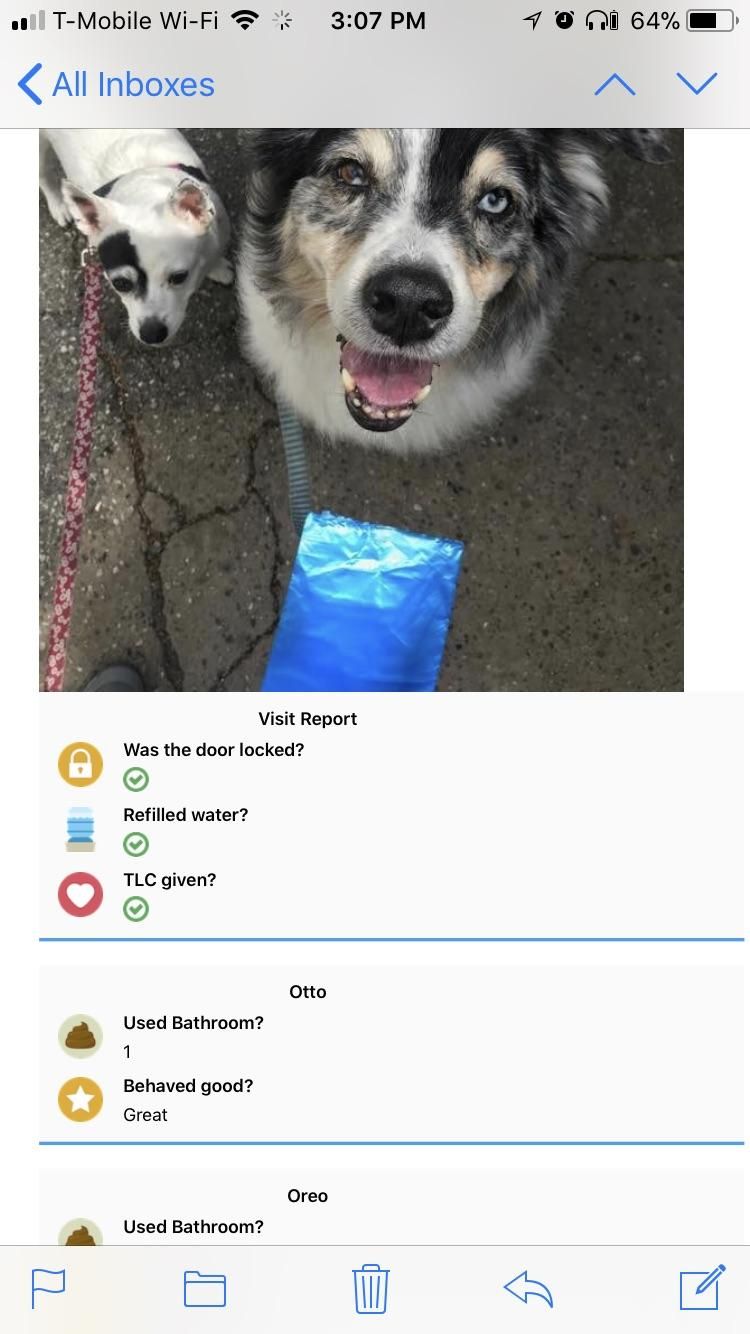The height and width of the screenshot is (1334, 750).
Task: Delete this email with trash icon
Action: 370,1288
